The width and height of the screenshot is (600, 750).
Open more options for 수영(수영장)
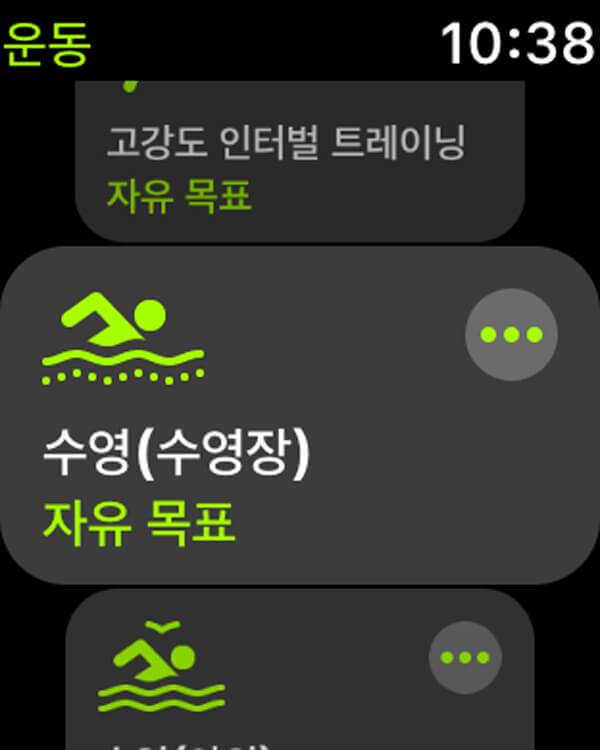[x=511, y=334]
